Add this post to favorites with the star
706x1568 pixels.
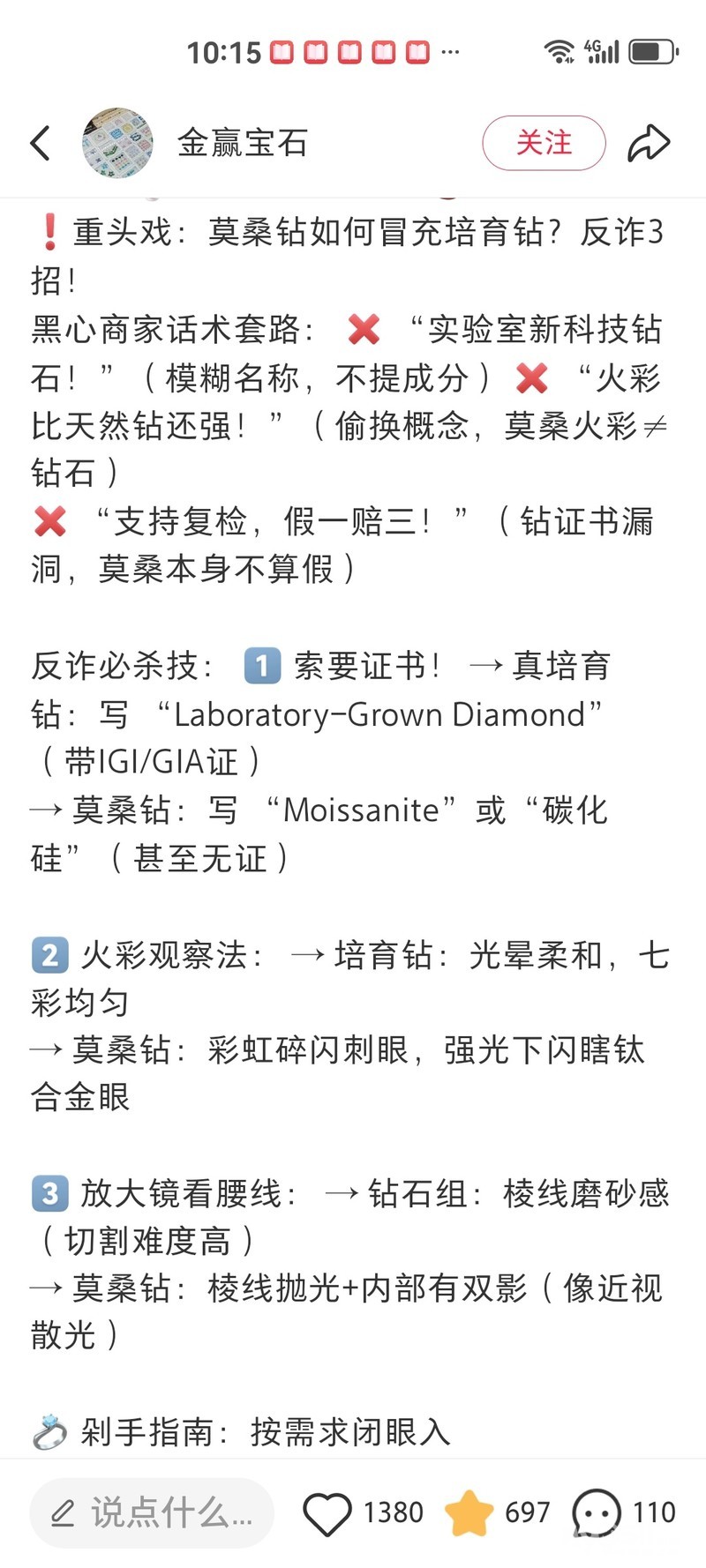pyautogui.click(x=469, y=1513)
